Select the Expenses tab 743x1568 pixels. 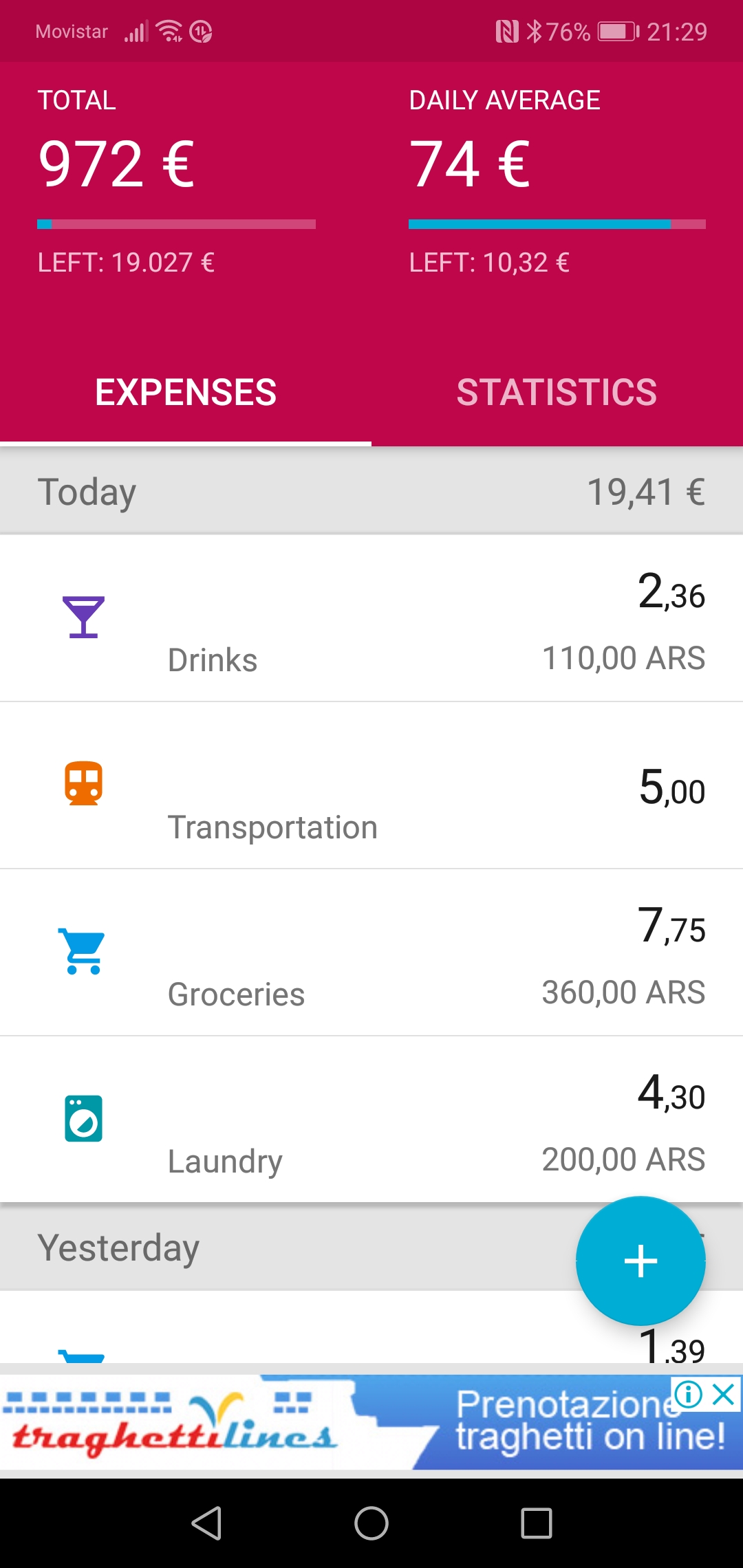coord(186,393)
